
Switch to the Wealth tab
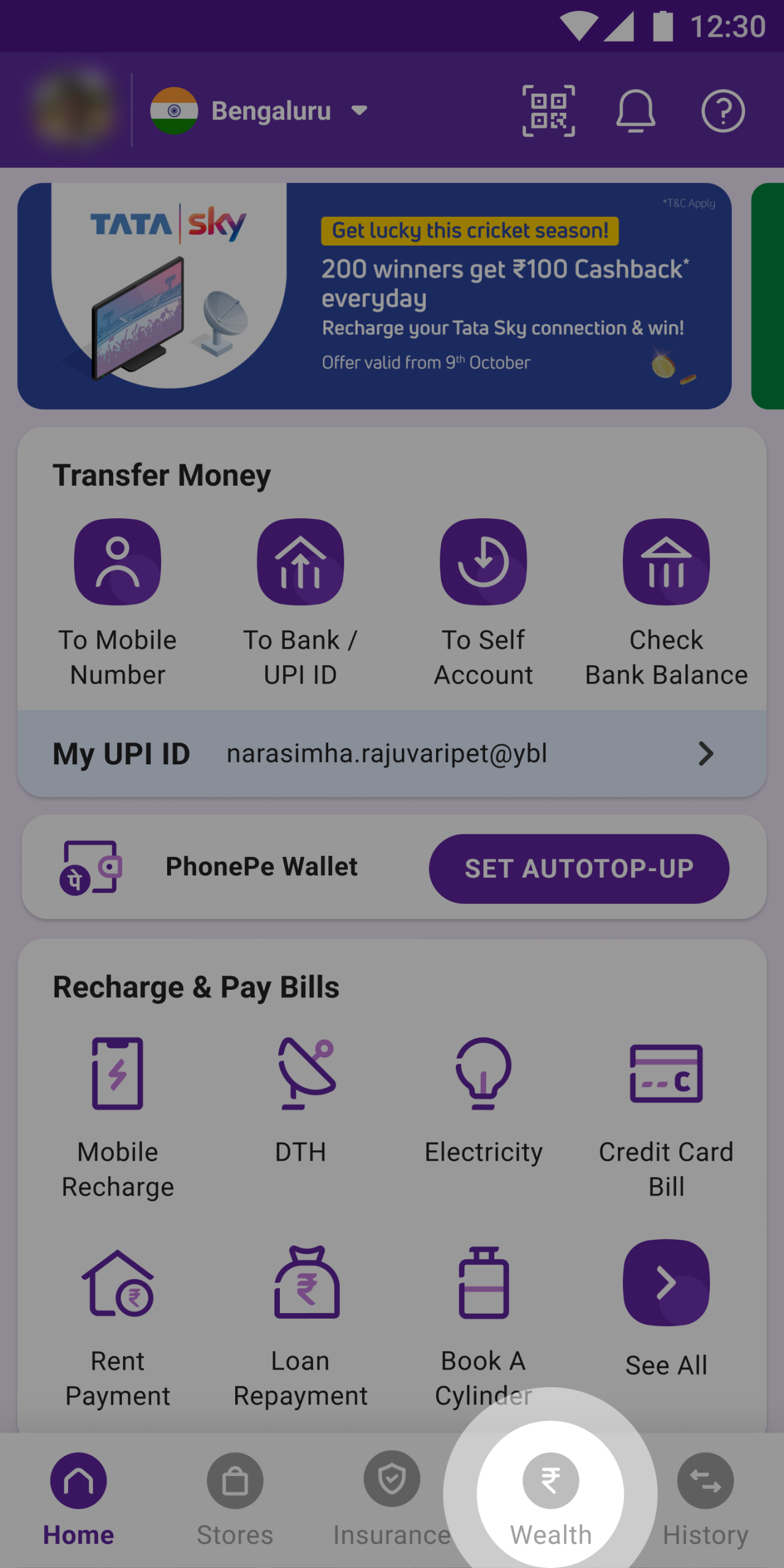(551, 1494)
